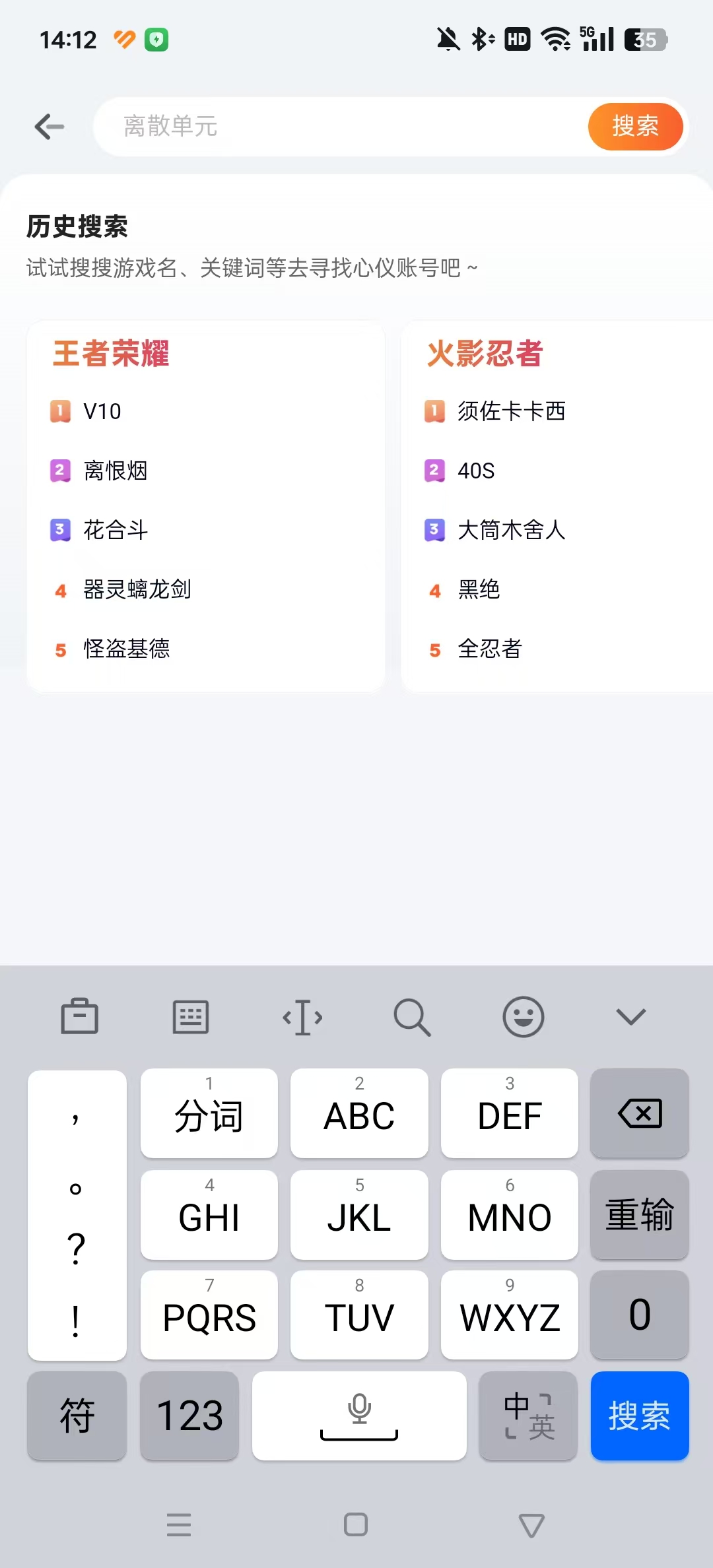Screen dimensions: 713x1568
Task: Open the keyboard clipboard tool
Action: (x=80, y=1016)
